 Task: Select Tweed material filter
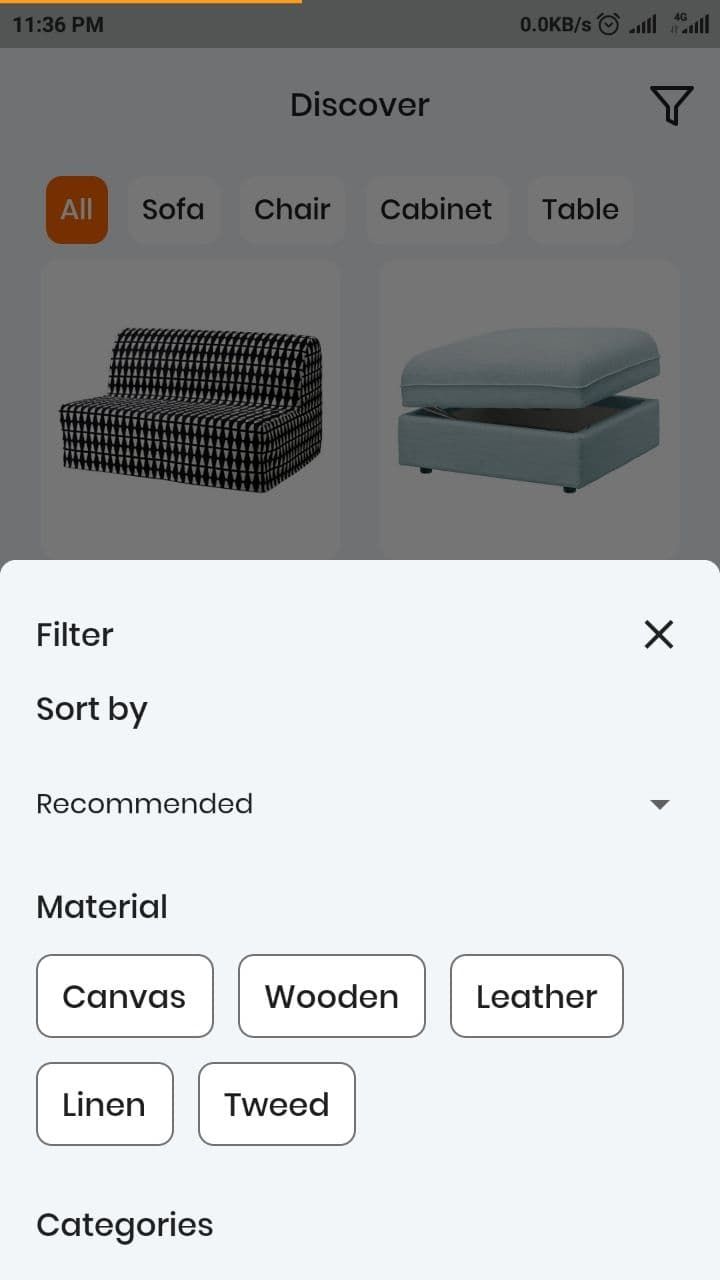(276, 1104)
